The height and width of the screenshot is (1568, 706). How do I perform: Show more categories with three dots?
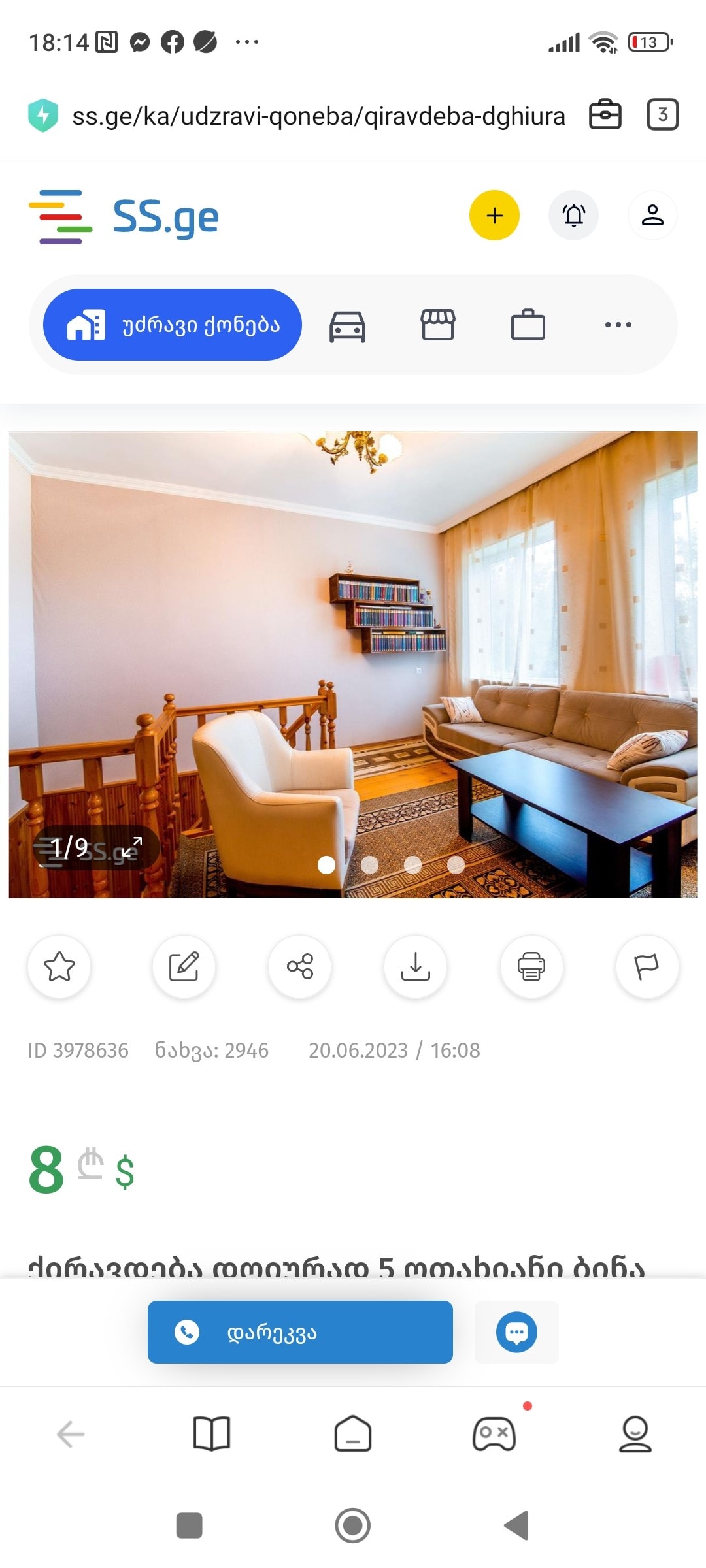pyautogui.click(x=618, y=325)
